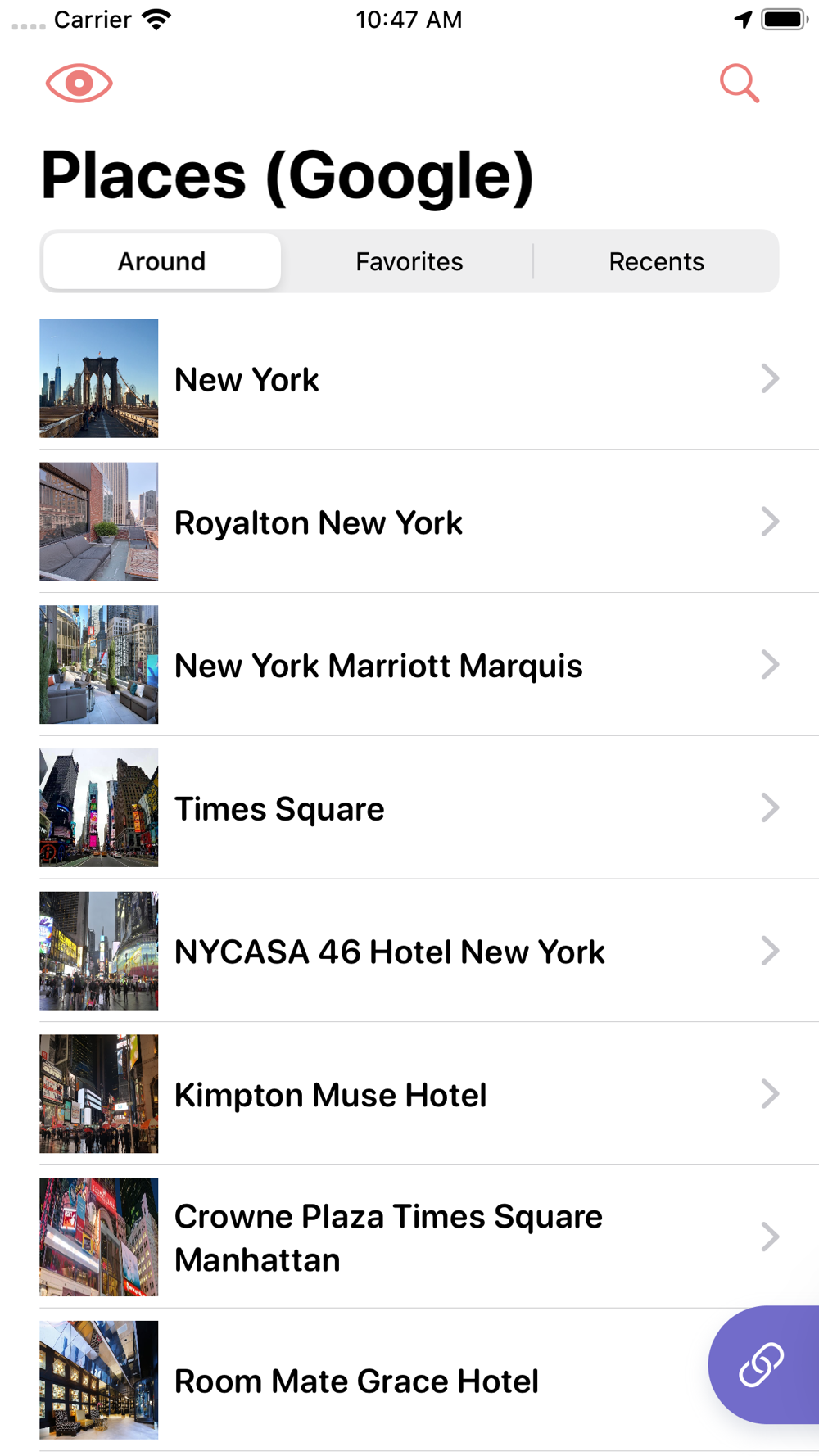Open the Times Square entry
Screen dimensions: 819x1456
point(409,807)
